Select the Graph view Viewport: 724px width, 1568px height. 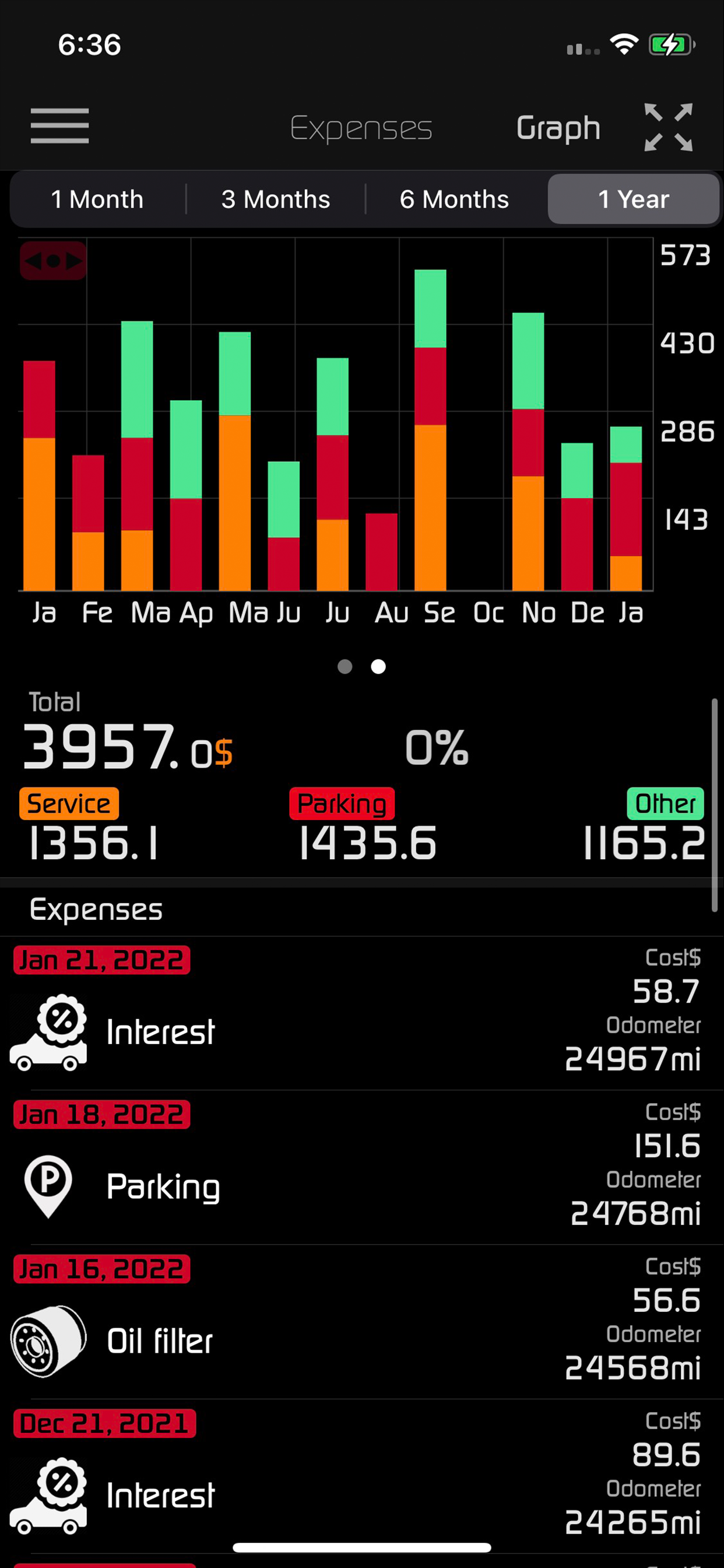coord(558,128)
